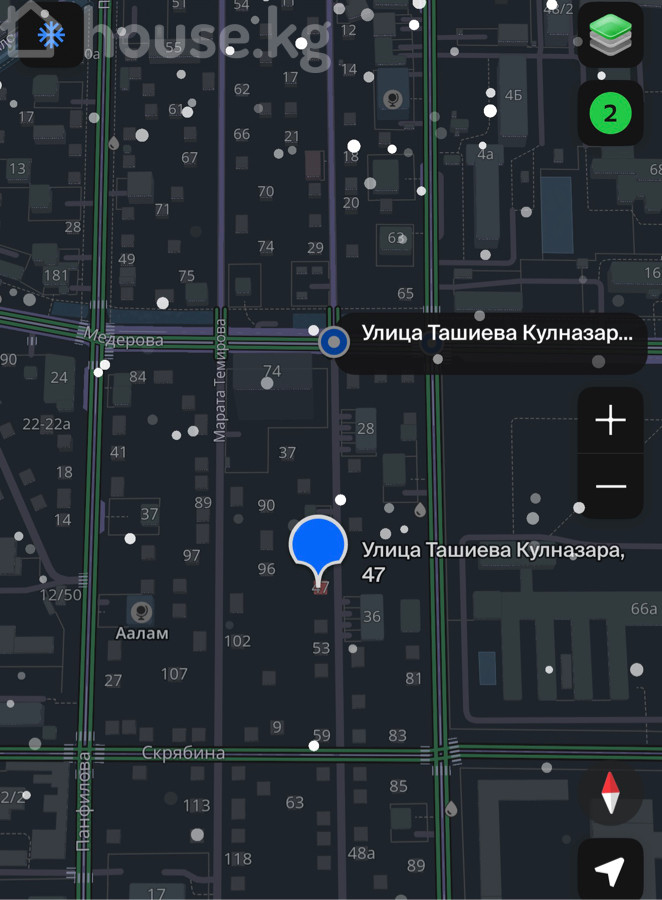
Task: Open the map layers selector
Action: pos(610,35)
